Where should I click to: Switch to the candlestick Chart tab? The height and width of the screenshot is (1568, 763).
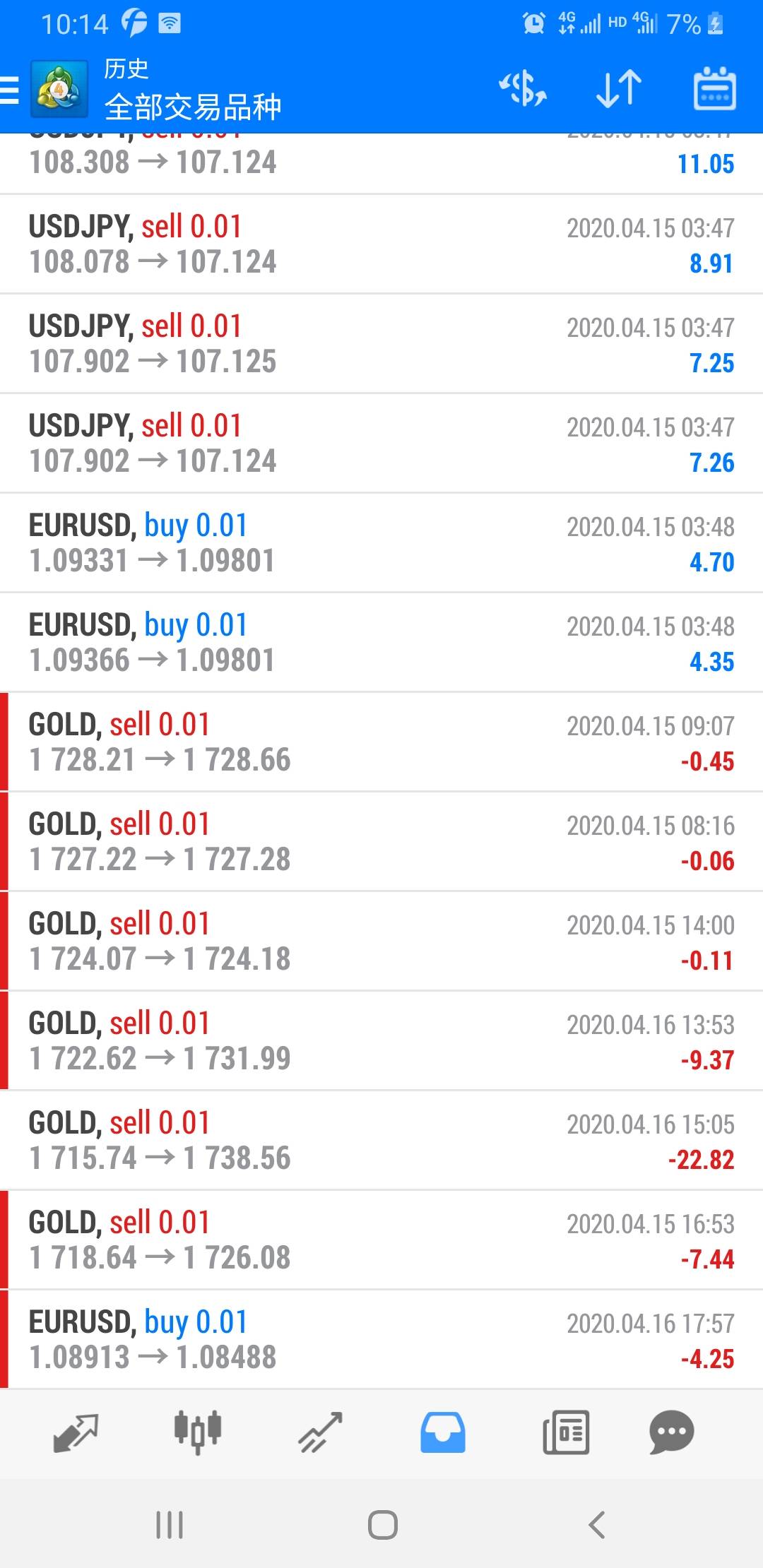(198, 1433)
